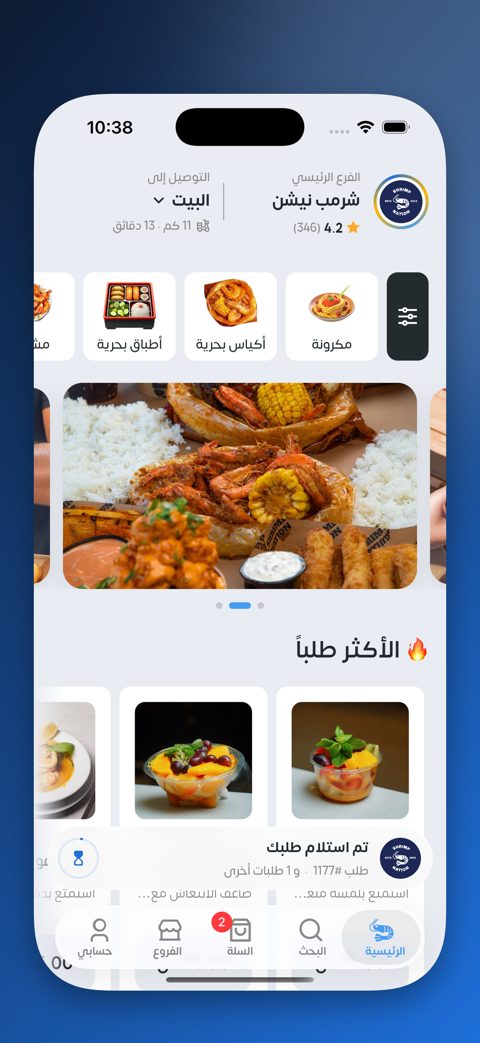This screenshot has width=480, height=1043.
Task: Select the أكياس بحرية category
Action: [231, 317]
